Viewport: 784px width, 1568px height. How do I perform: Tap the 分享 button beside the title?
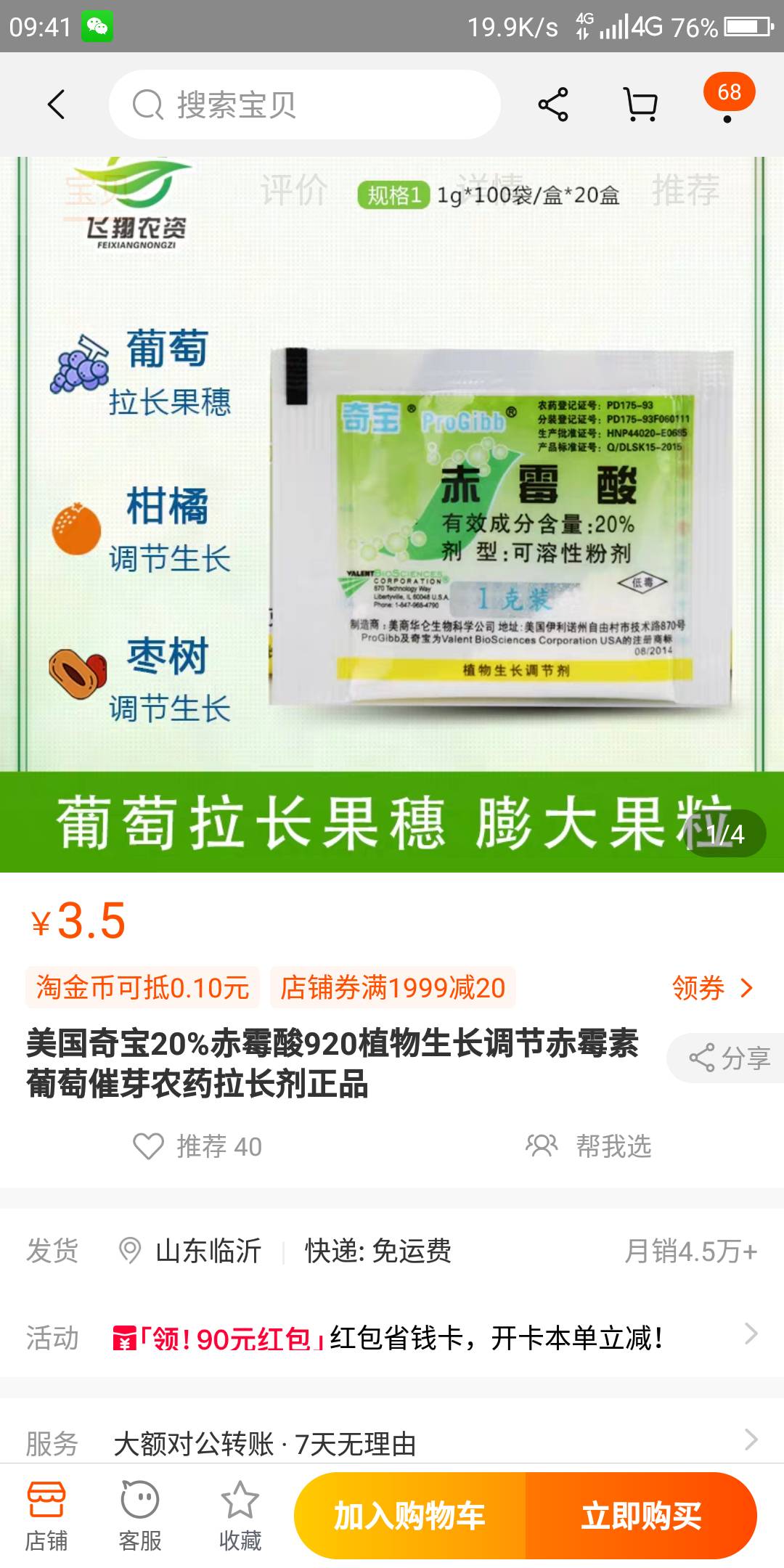tap(728, 1058)
